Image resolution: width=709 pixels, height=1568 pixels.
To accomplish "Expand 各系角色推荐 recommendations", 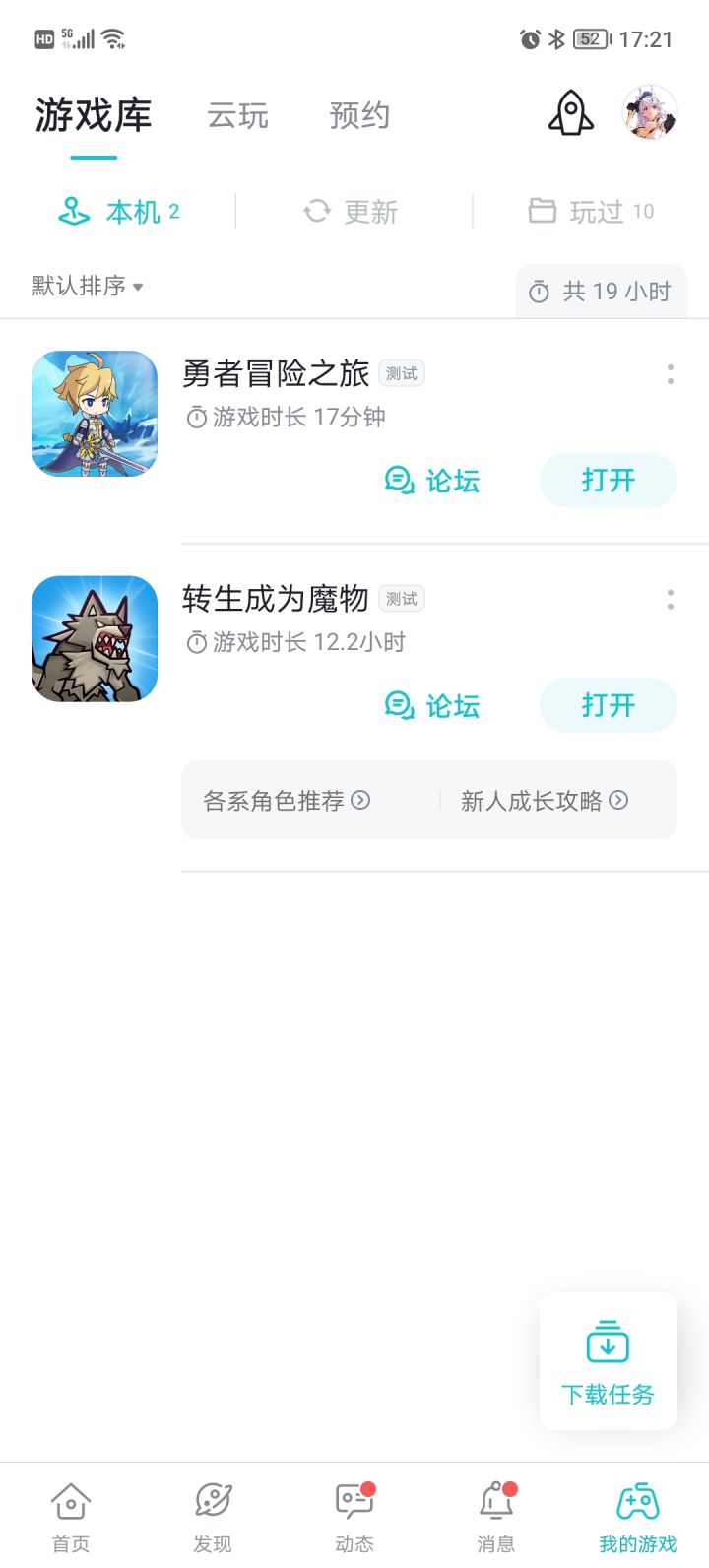I will point(284,801).
